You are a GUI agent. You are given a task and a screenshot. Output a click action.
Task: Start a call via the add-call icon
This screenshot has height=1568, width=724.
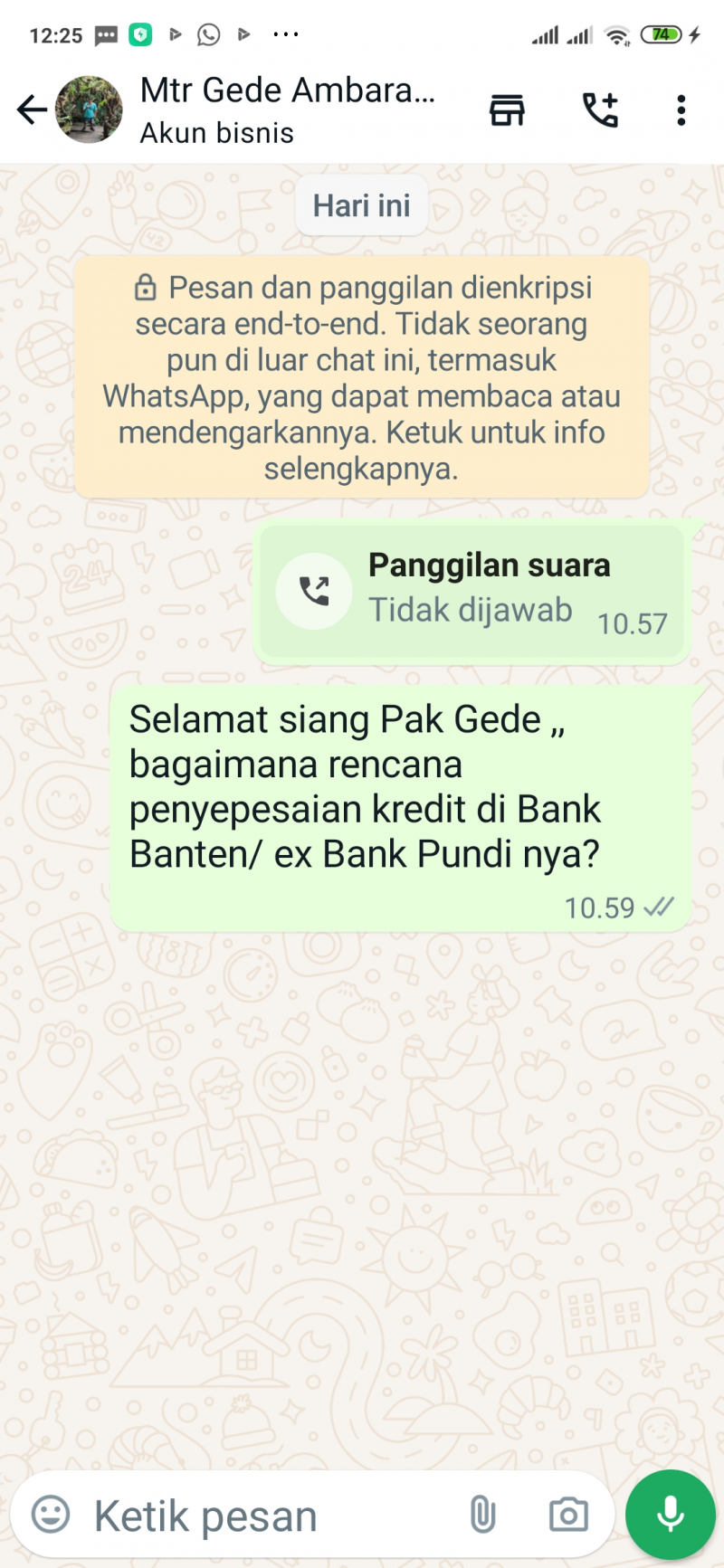pyautogui.click(x=601, y=109)
